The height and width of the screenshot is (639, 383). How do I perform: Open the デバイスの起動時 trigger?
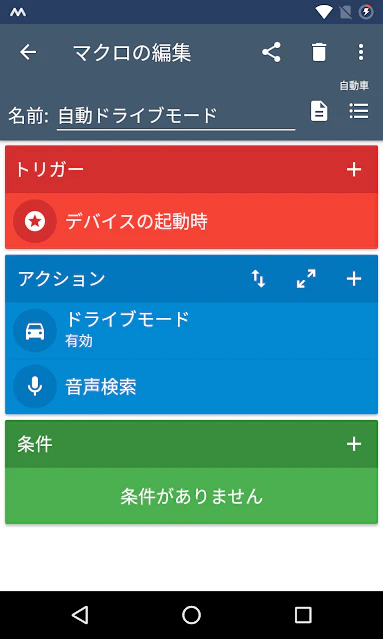click(x=192, y=221)
